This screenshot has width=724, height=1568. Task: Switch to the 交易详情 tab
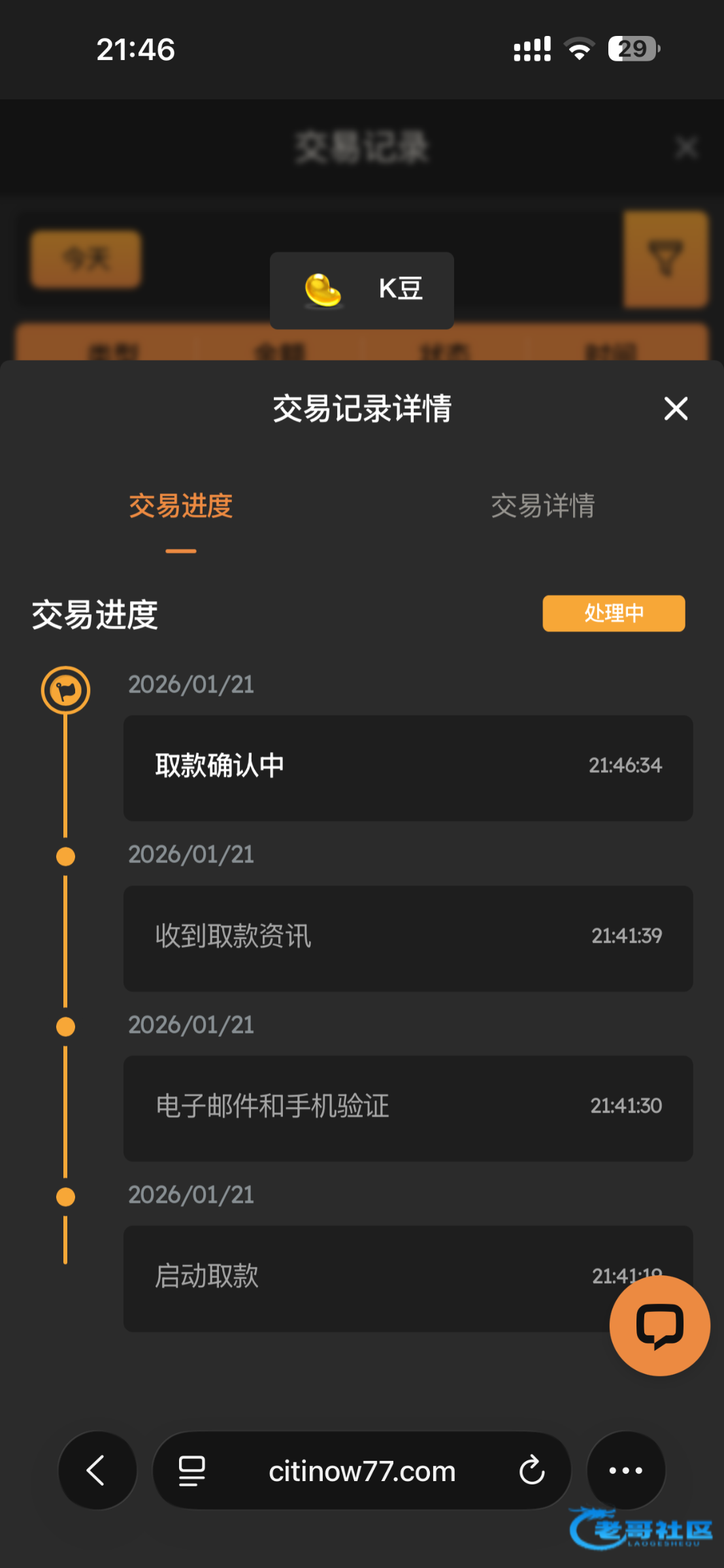coord(542,506)
